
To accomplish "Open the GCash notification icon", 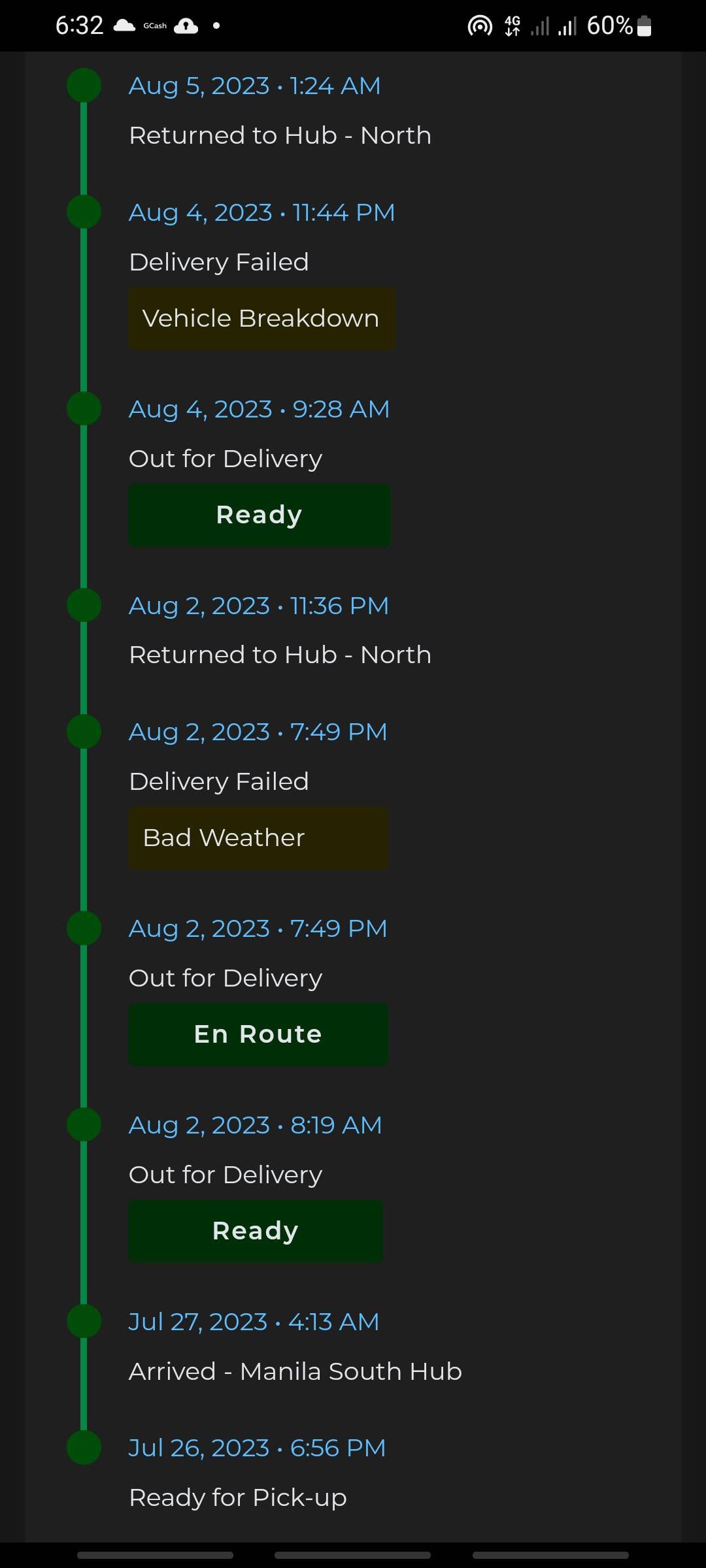I will click(x=155, y=25).
